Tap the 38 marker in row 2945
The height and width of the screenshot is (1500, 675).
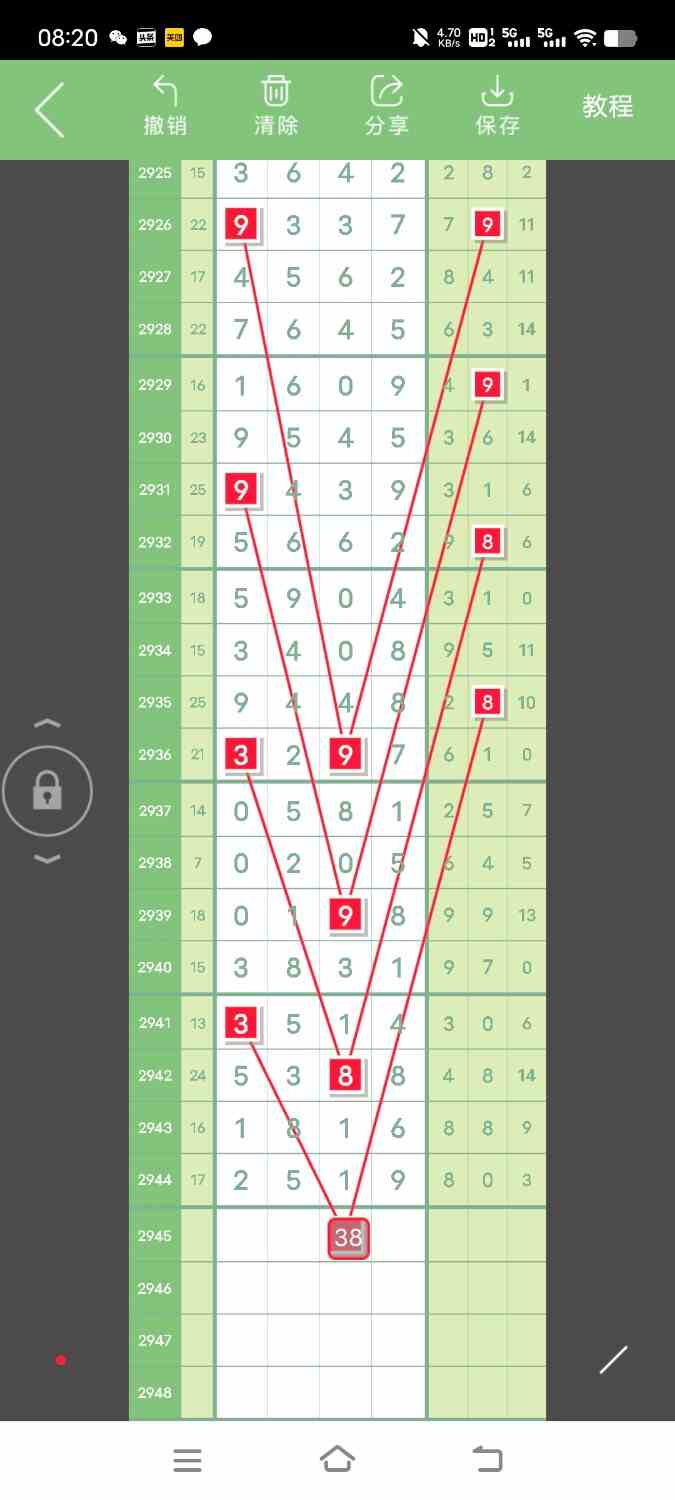tap(348, 1238)
